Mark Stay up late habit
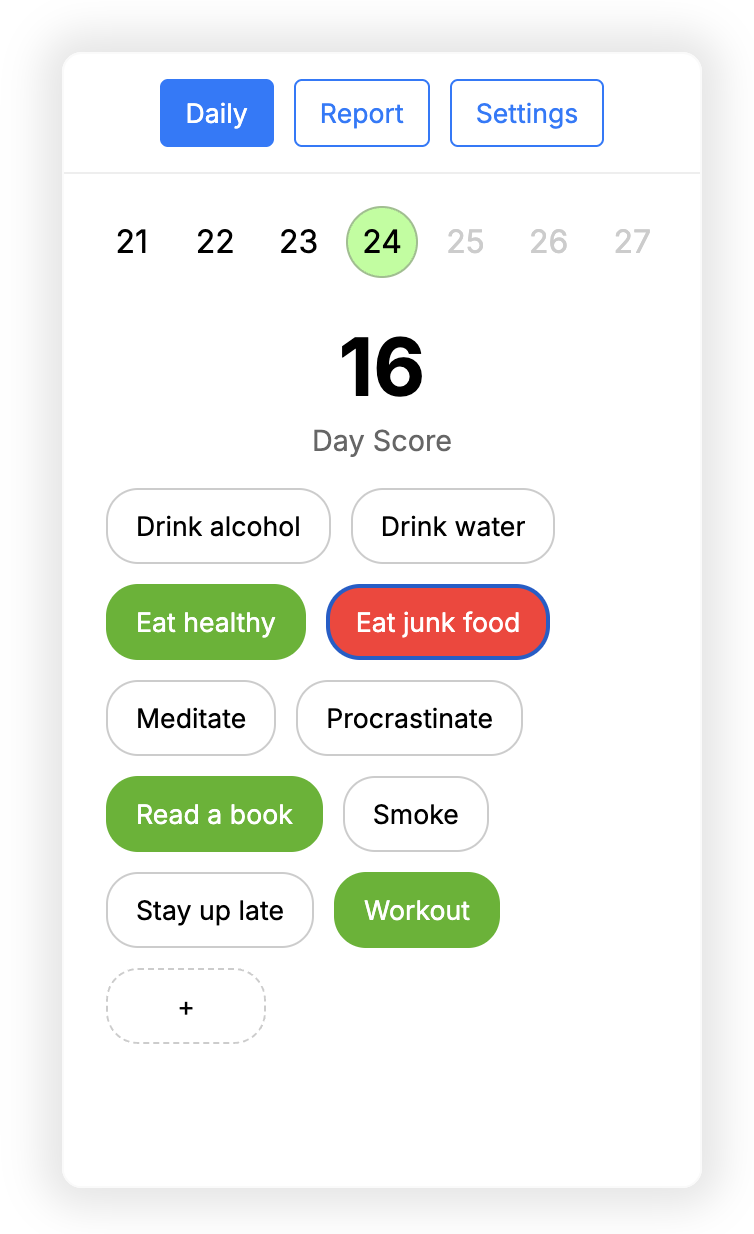This screenshot has width=754, height=1234. point(210,910)
